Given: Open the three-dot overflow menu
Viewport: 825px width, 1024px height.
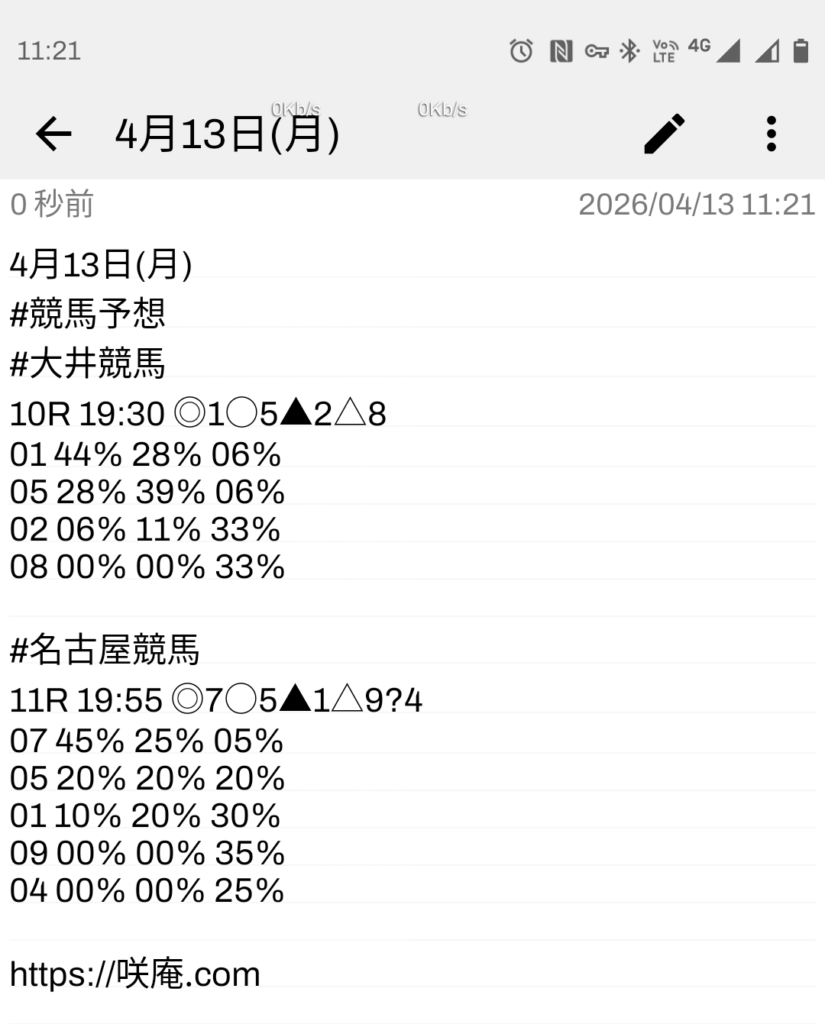Looking at the screenshot, I should 770,134.
